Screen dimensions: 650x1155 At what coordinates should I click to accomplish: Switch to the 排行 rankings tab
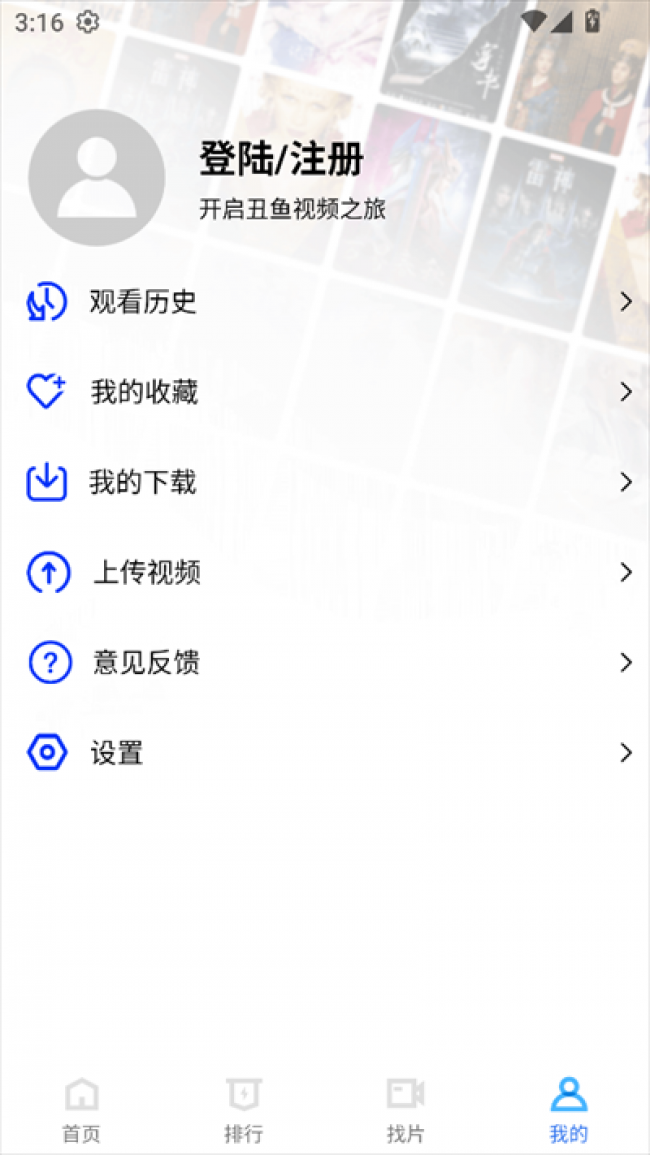point(243,1110)
